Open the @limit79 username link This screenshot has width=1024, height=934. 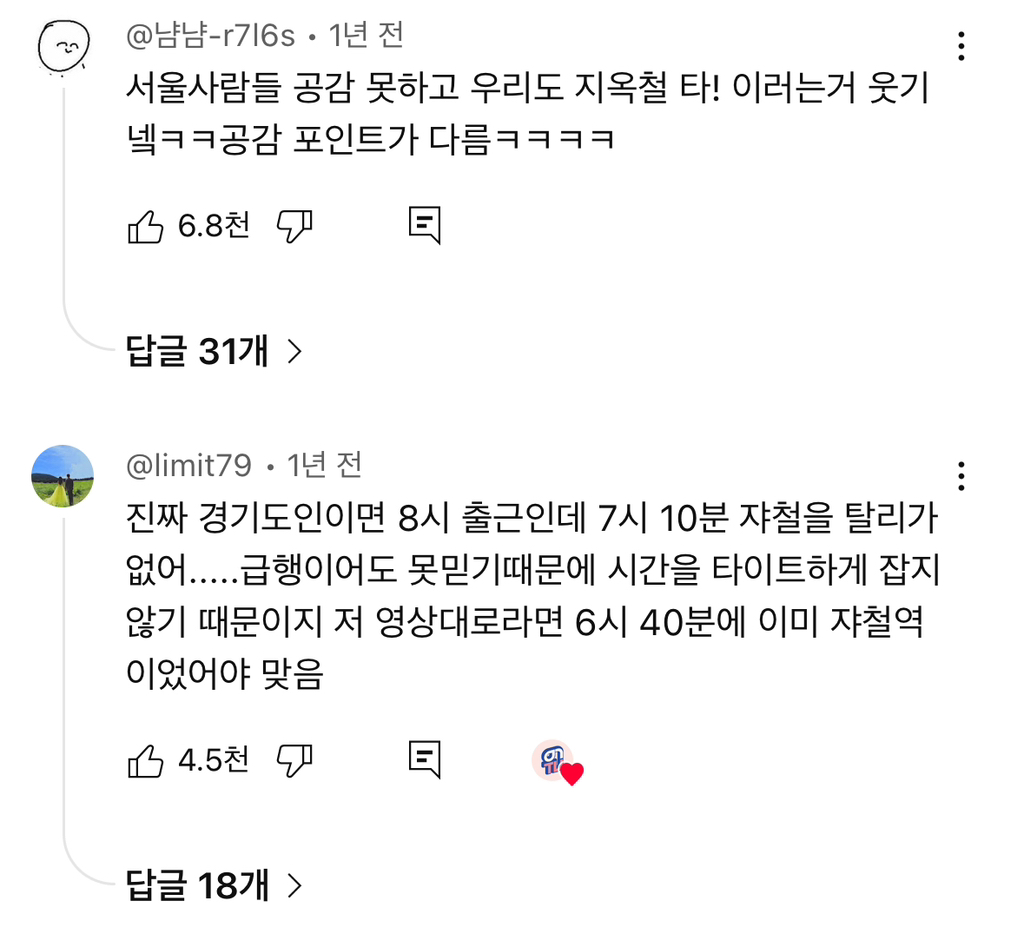(189, 466)
